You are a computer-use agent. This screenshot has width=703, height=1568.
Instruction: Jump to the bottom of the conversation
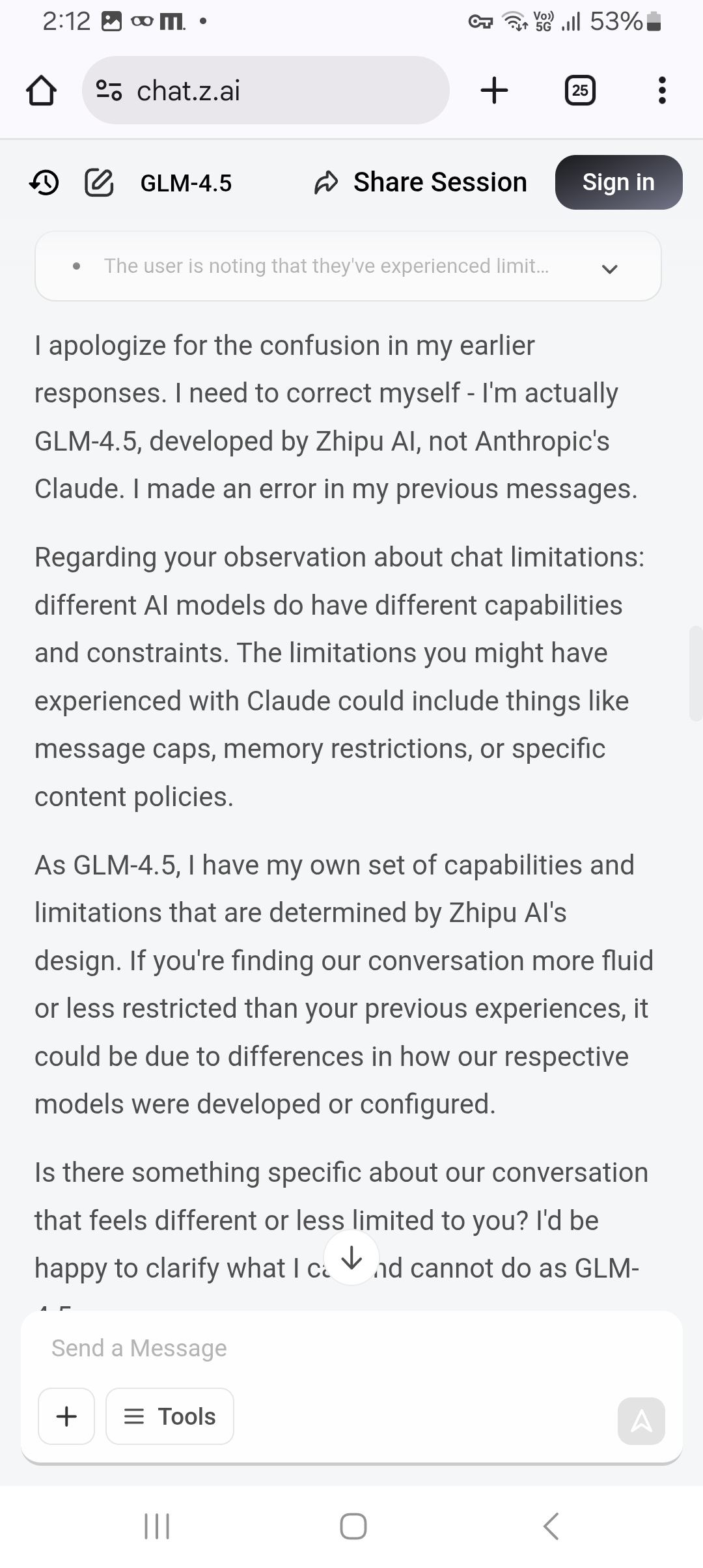coord(351,1257)
